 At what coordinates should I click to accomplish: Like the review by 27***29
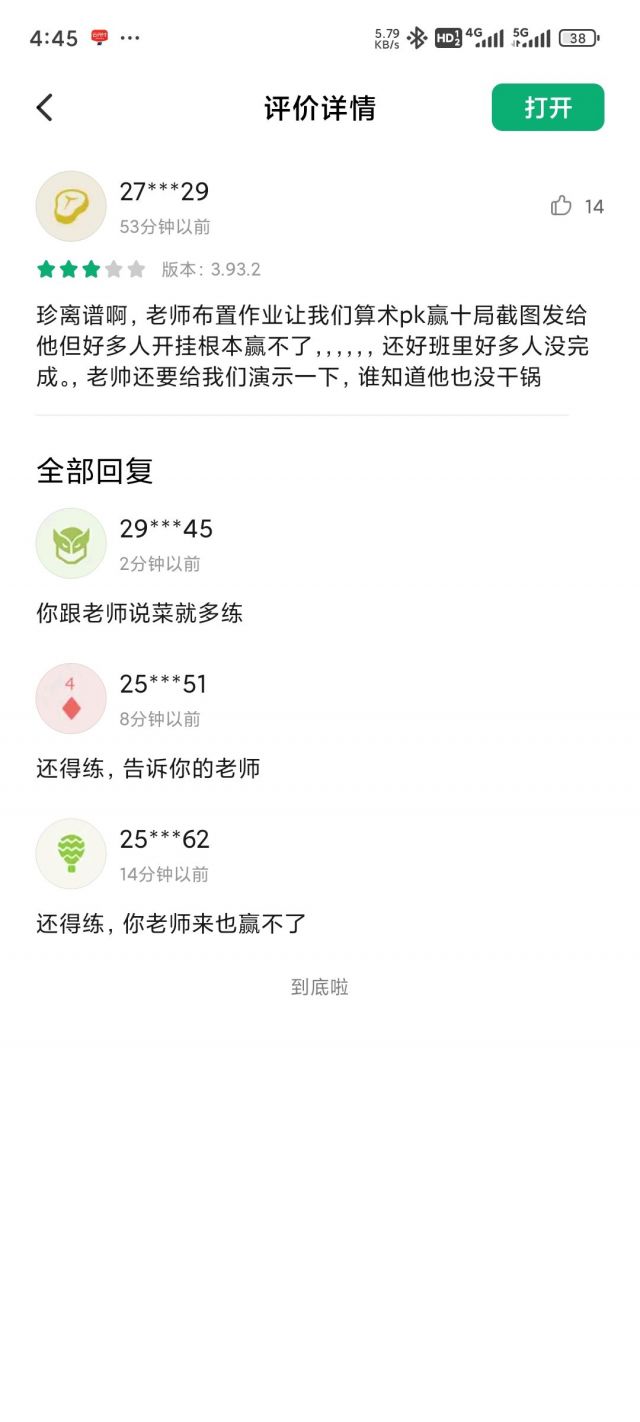562,206
